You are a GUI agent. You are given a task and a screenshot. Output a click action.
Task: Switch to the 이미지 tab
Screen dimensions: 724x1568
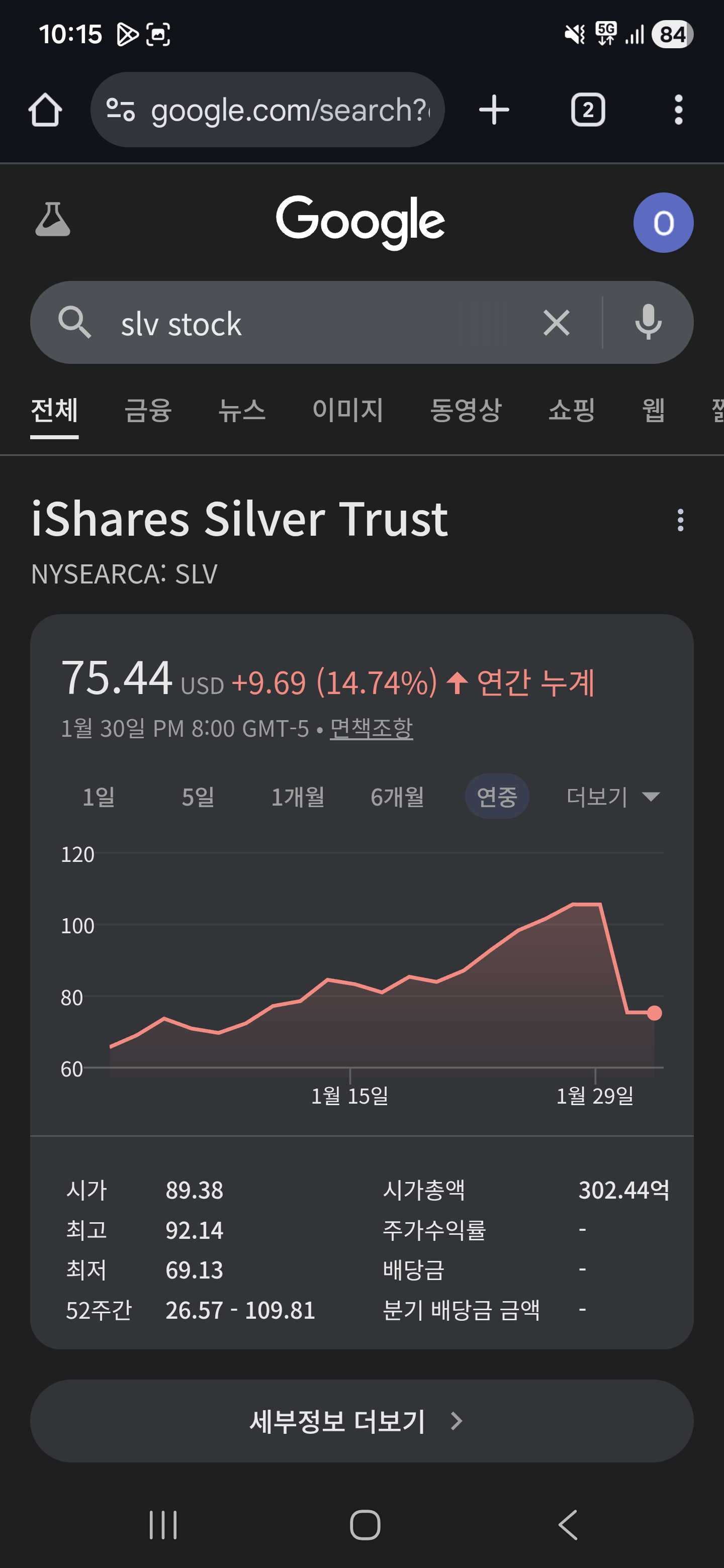[348, 410]
